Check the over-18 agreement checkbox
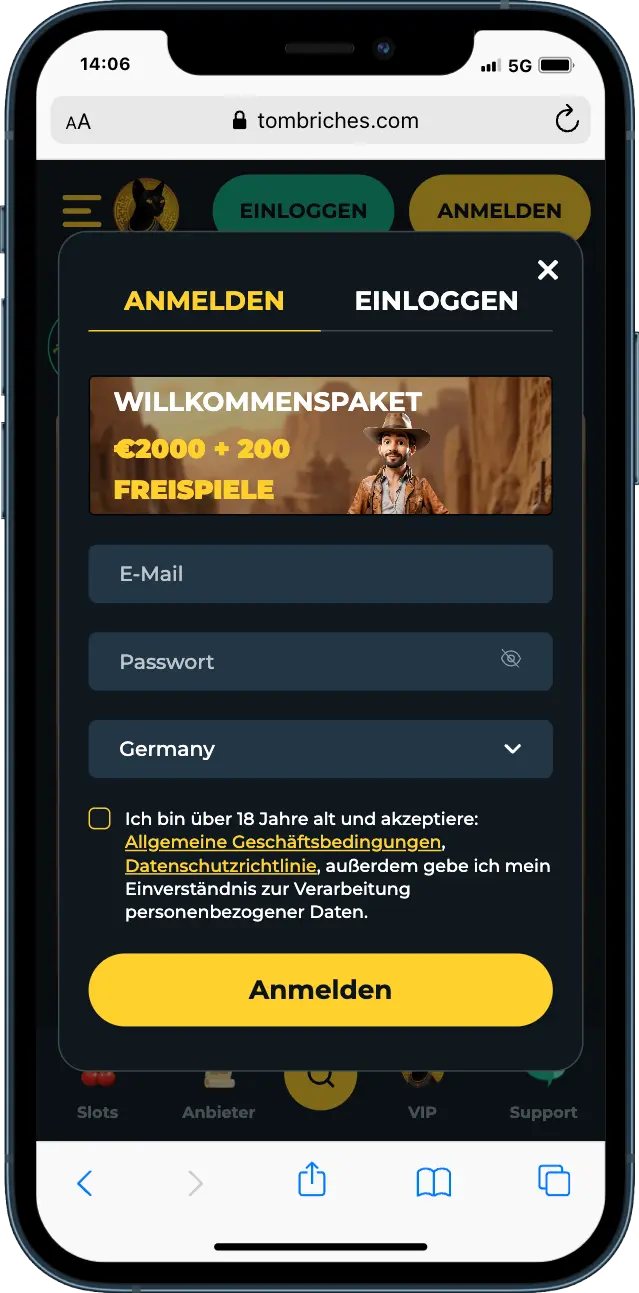Screen dimensions: 639x1293 click(x=100, y=819)
